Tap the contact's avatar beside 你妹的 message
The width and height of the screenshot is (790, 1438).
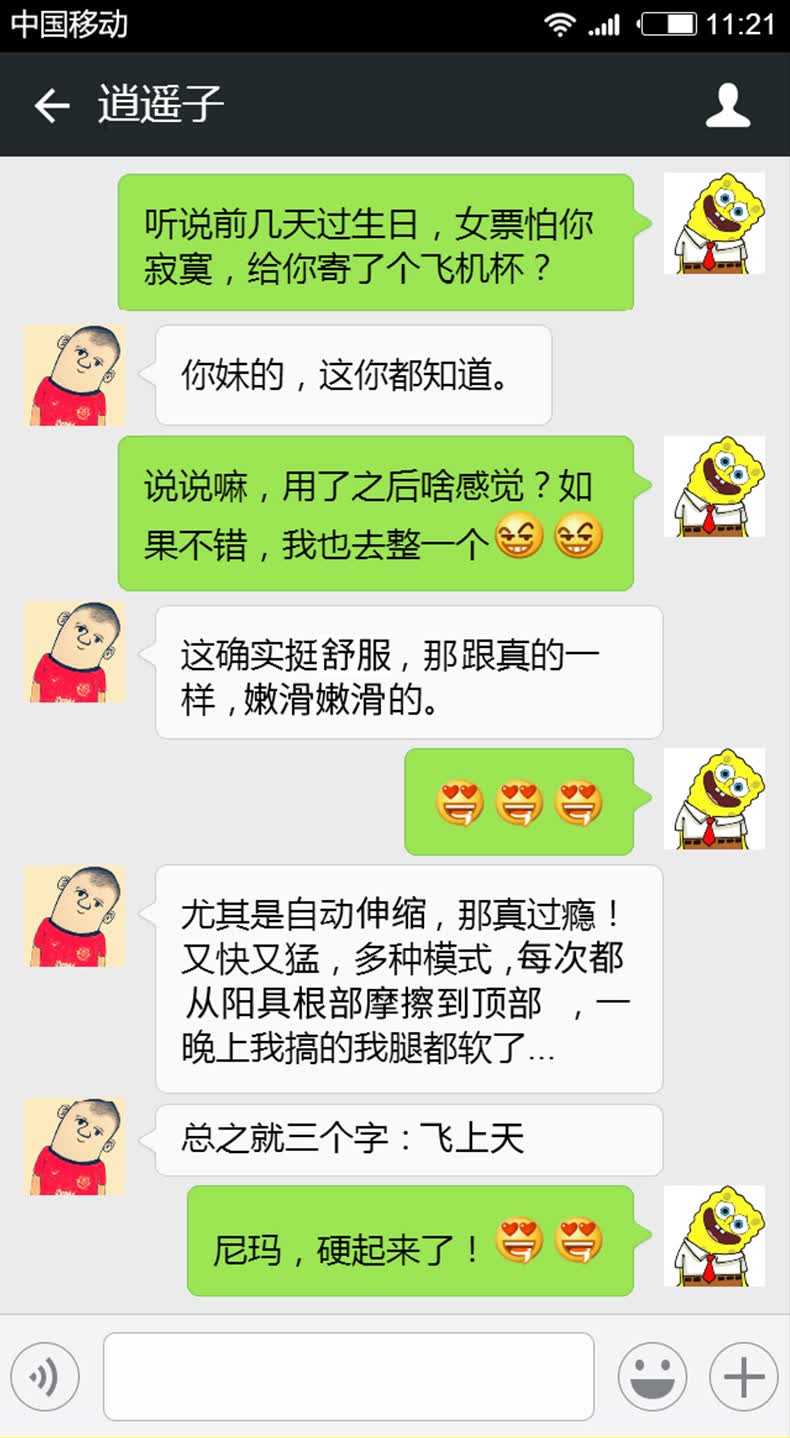pyautogui.click(x=75, y=375)
